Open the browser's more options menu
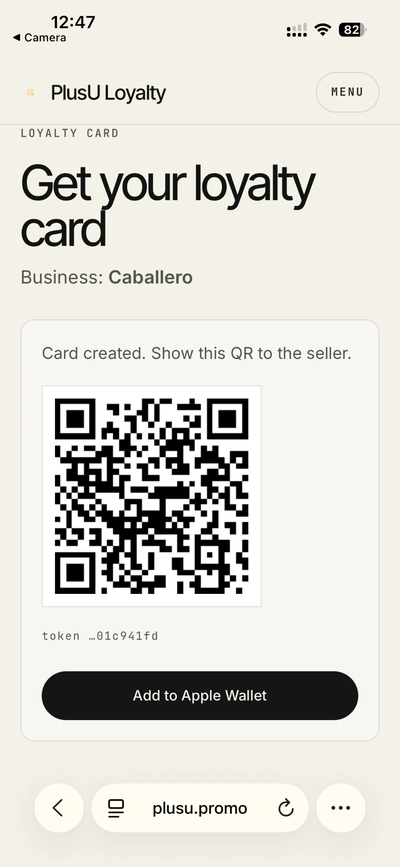This screenshot has height=867, width=400. (x=341, y=808)
